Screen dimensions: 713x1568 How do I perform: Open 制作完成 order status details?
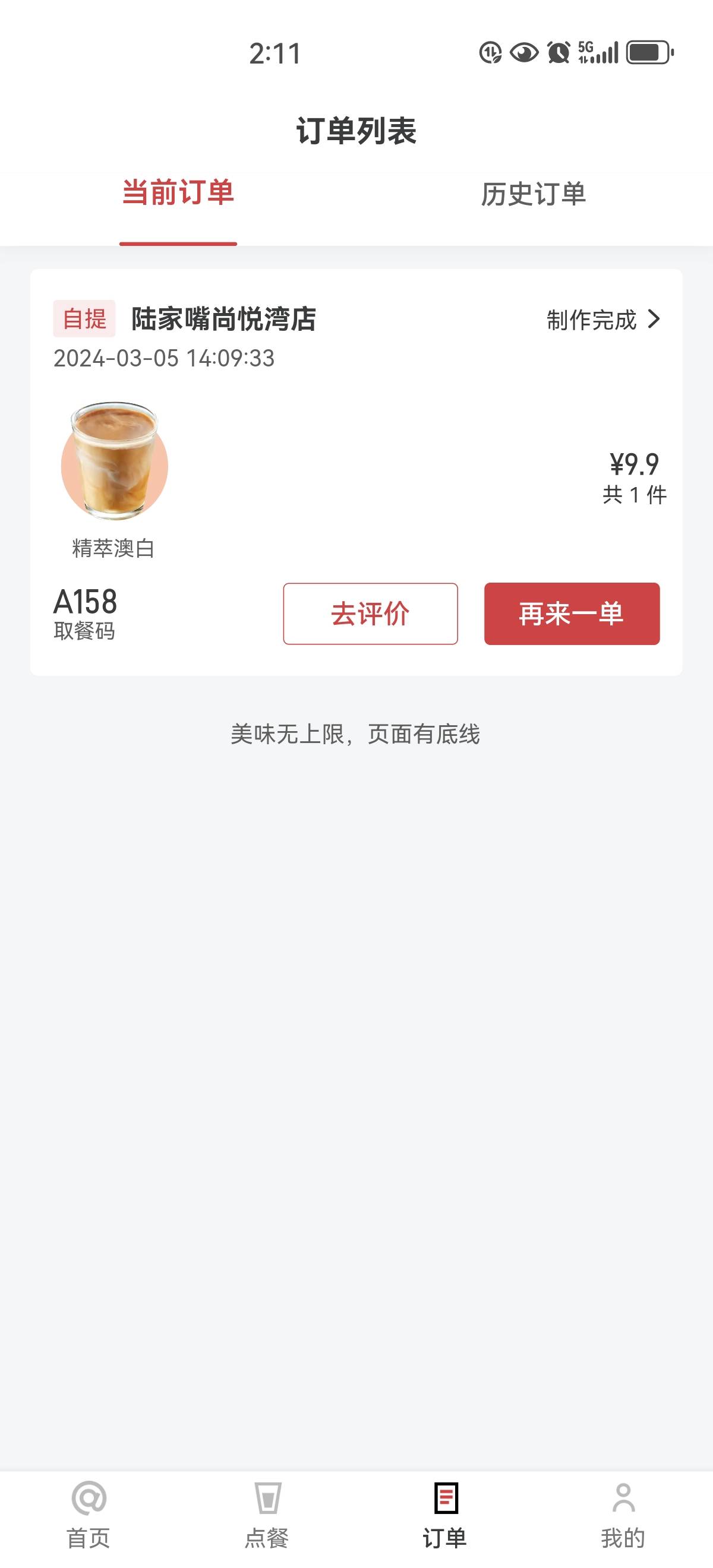tap(603, 320)
